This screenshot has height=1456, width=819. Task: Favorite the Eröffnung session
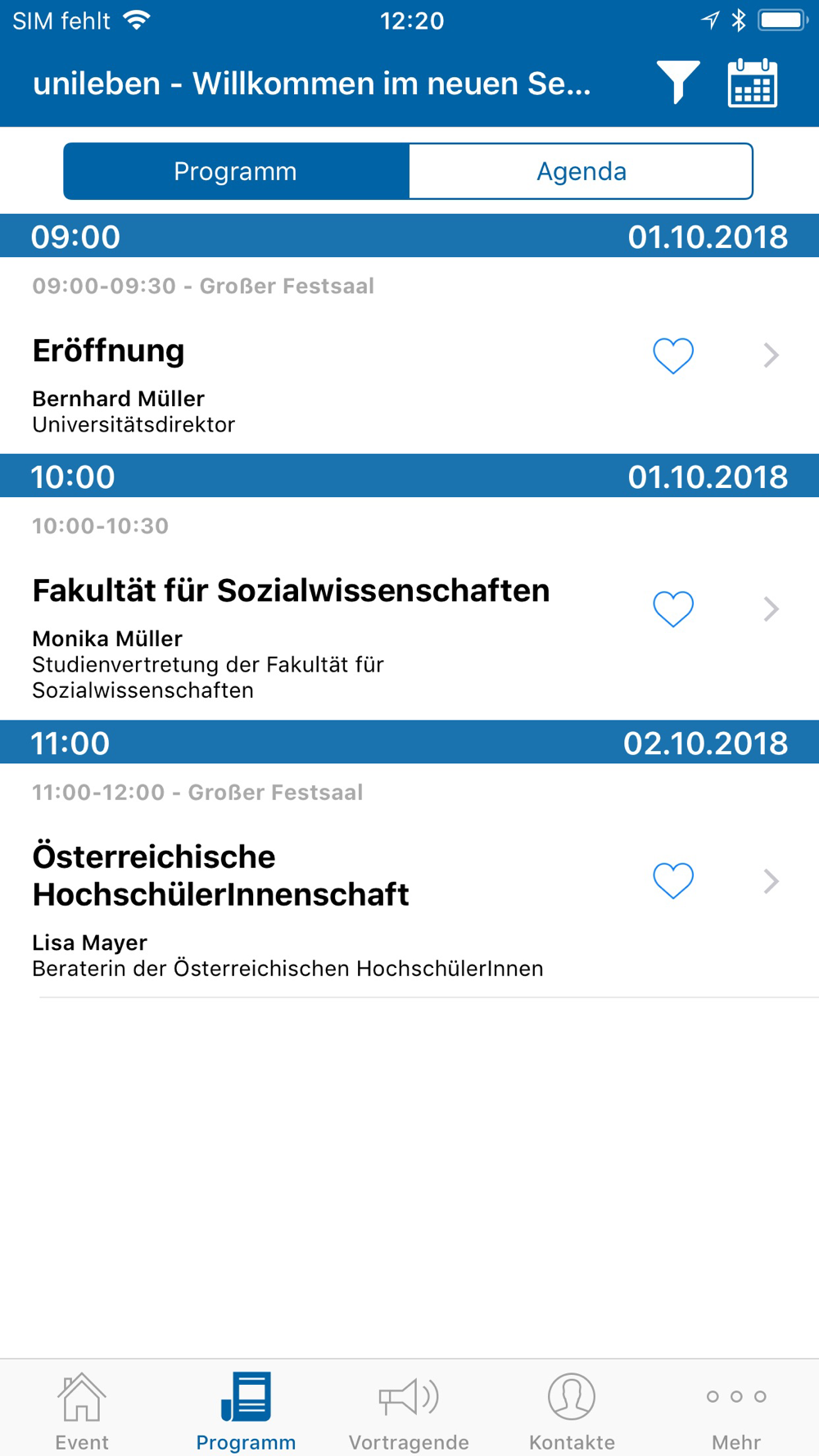(x=673, y=355)
